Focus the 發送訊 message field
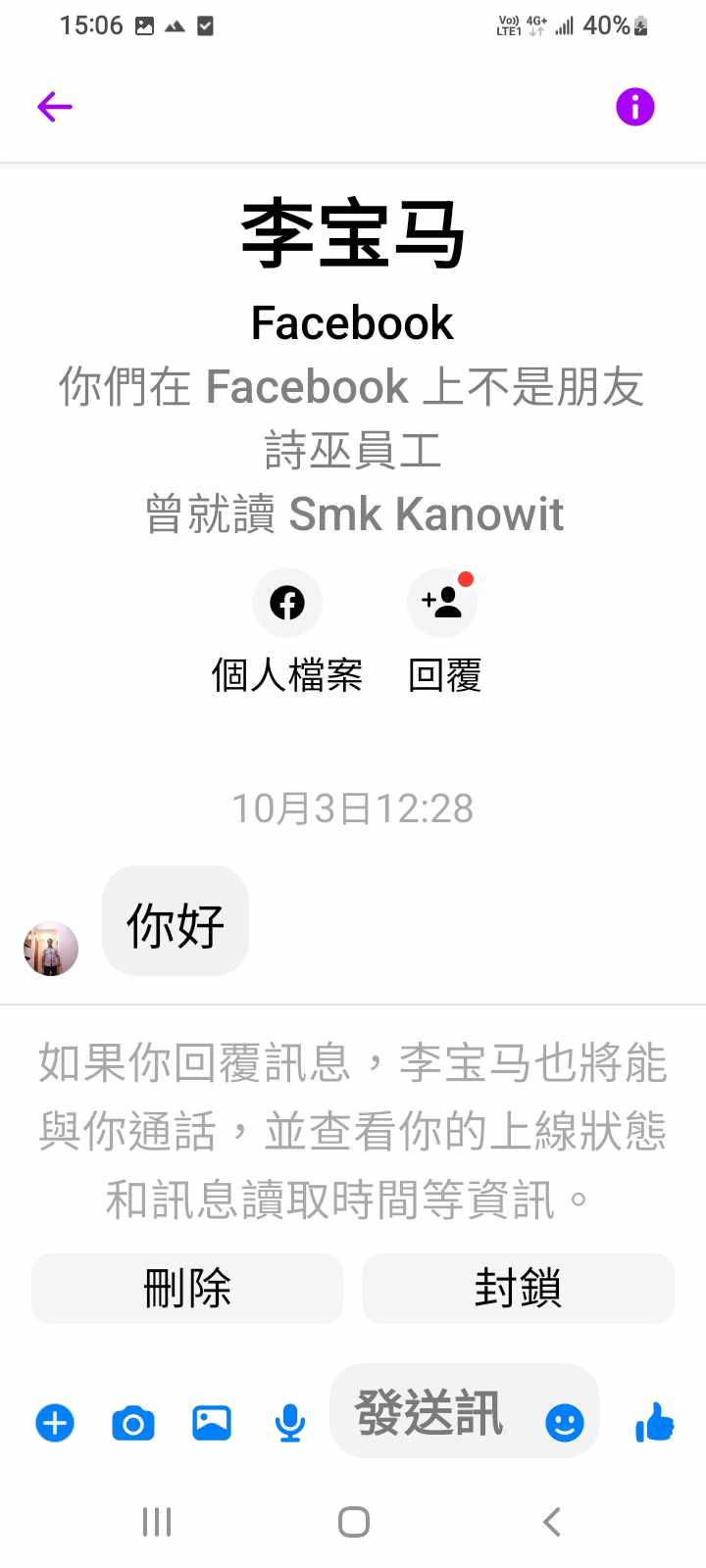Viewport: 706px width, 1568px height. [x=431, y=1413]
